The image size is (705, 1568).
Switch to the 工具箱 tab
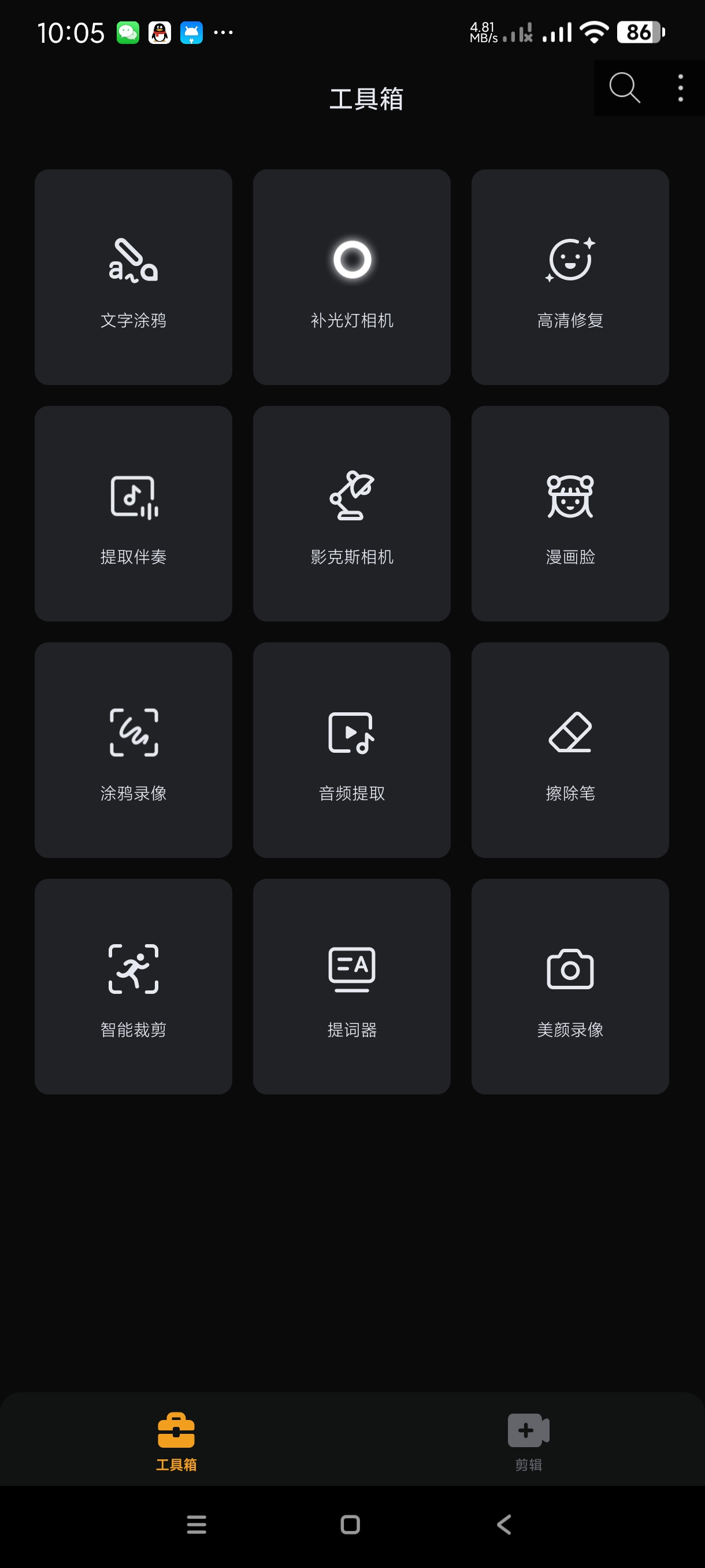click(176, 1441)
